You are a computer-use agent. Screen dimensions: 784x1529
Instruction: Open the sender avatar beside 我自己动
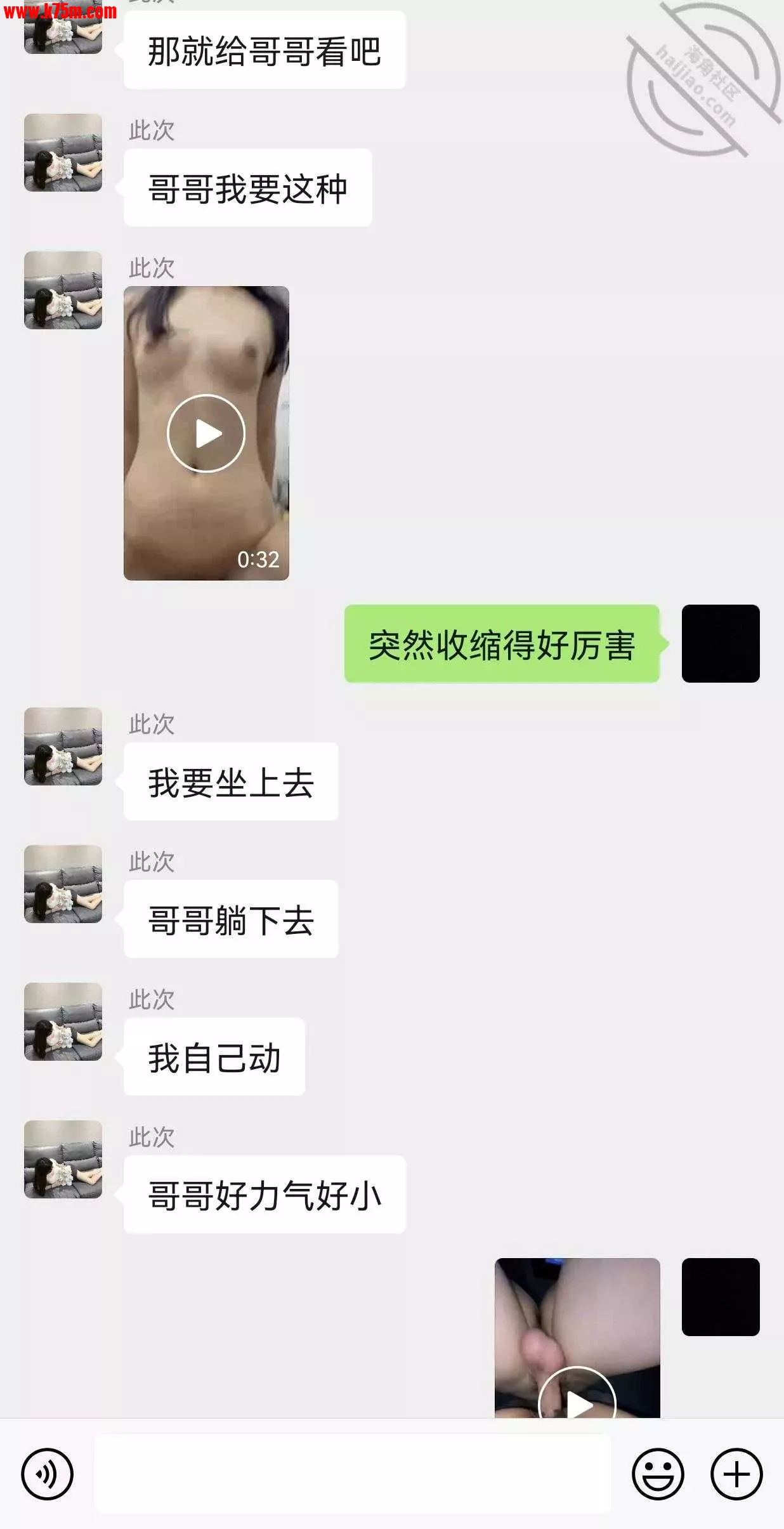[63, 1021]
